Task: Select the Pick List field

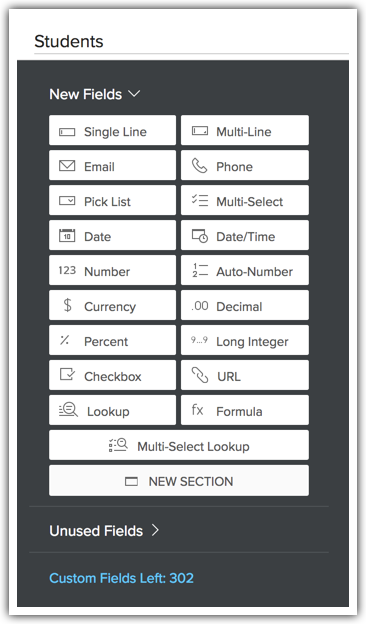Action: [x=112, y=200]
